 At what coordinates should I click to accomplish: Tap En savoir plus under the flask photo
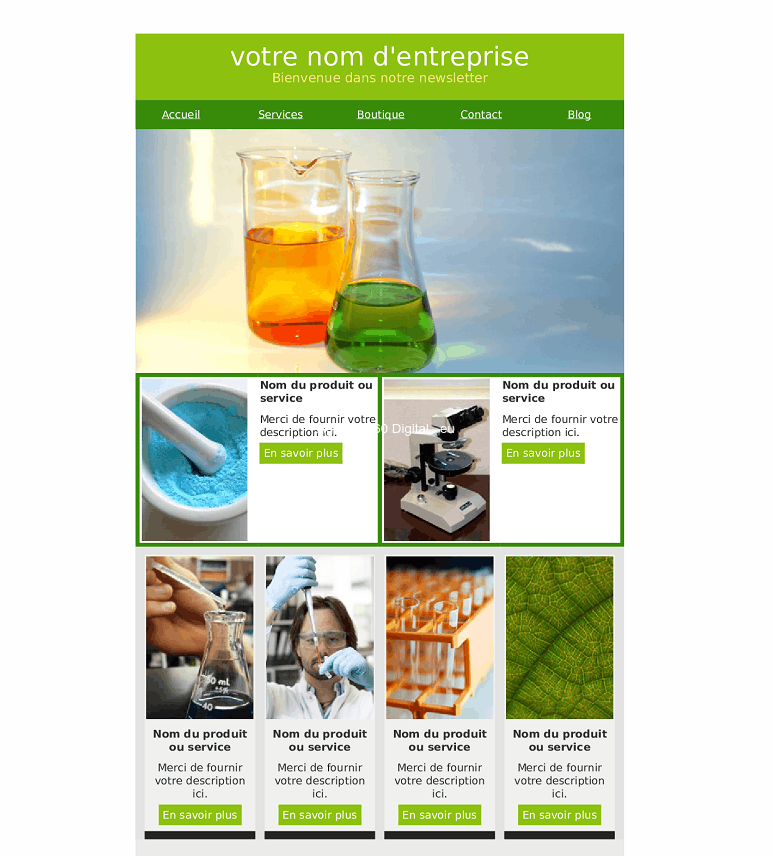pos(200,815)
